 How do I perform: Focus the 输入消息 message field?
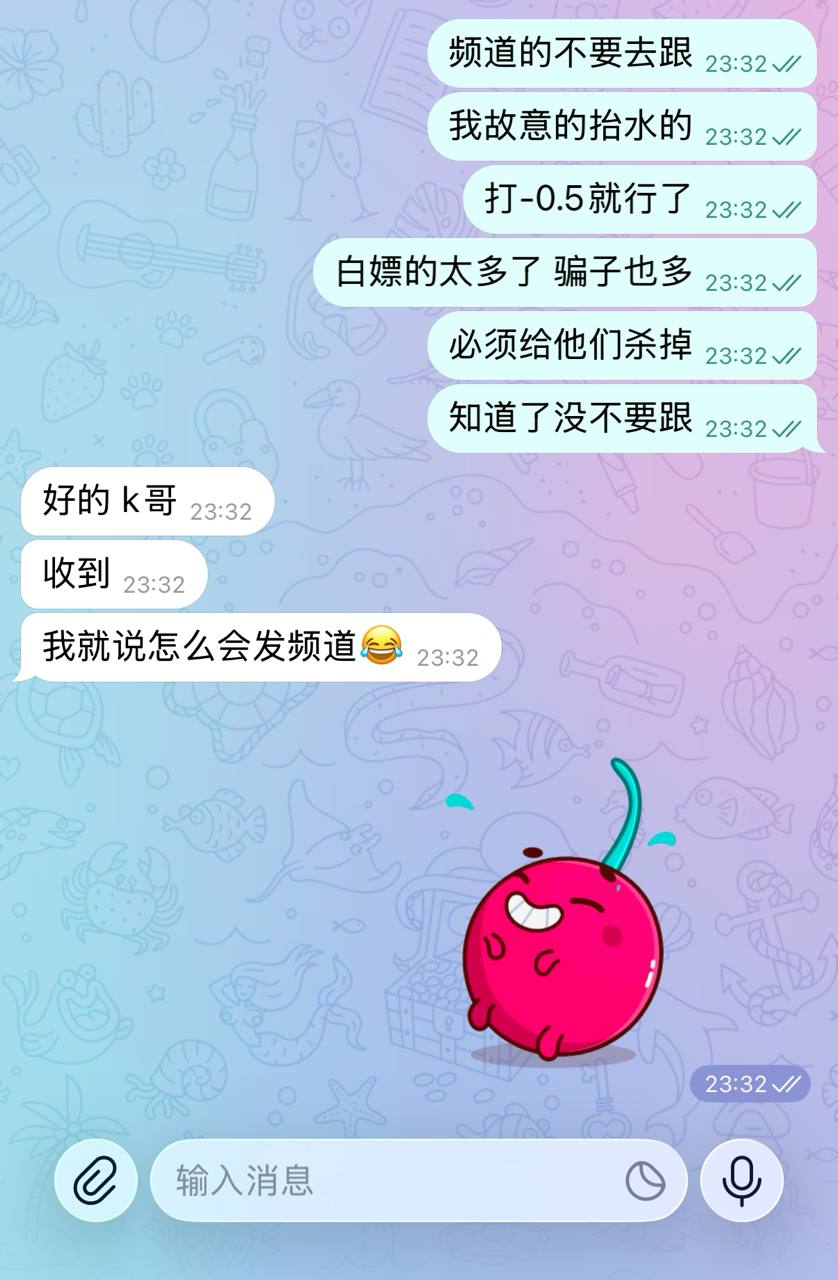coord(390,1181)
